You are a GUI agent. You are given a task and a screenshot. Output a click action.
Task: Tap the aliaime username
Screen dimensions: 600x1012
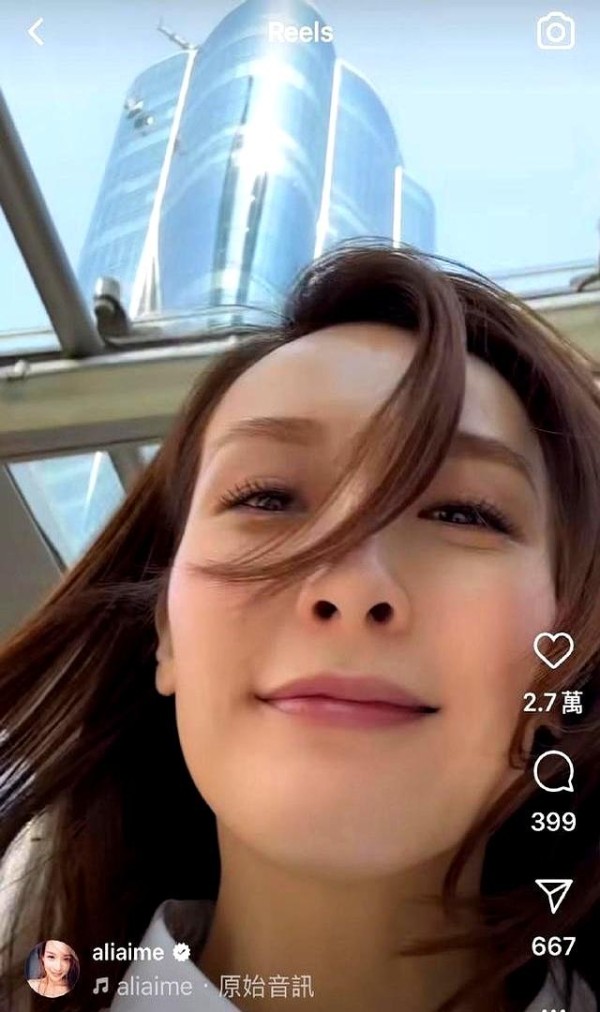pyautogui.click(x=128, y=952)
